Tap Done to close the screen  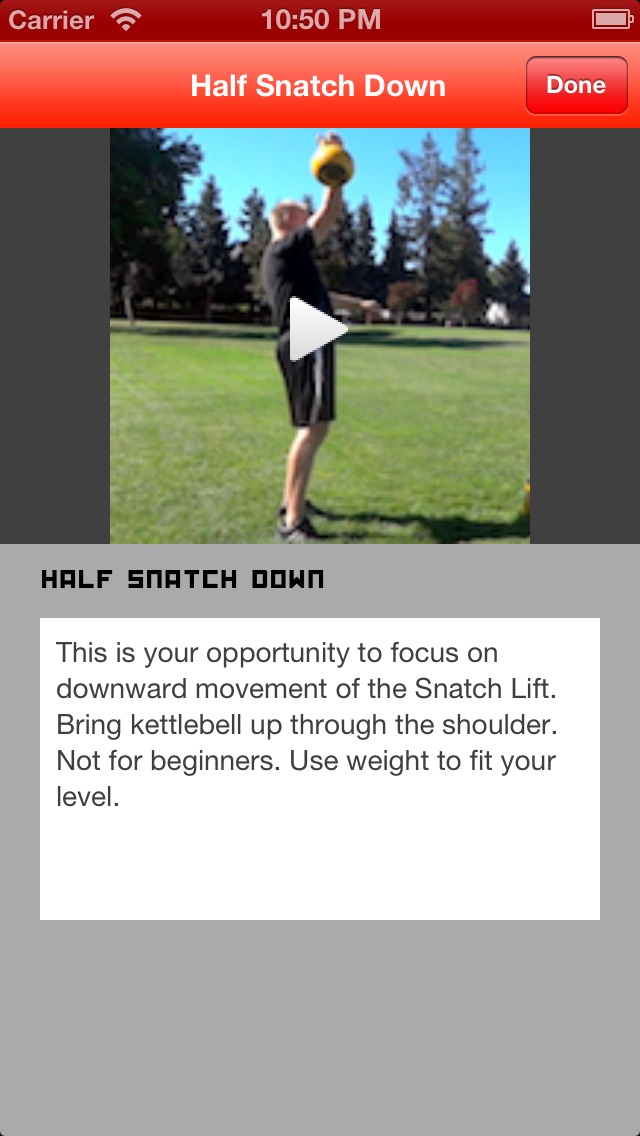576,86
